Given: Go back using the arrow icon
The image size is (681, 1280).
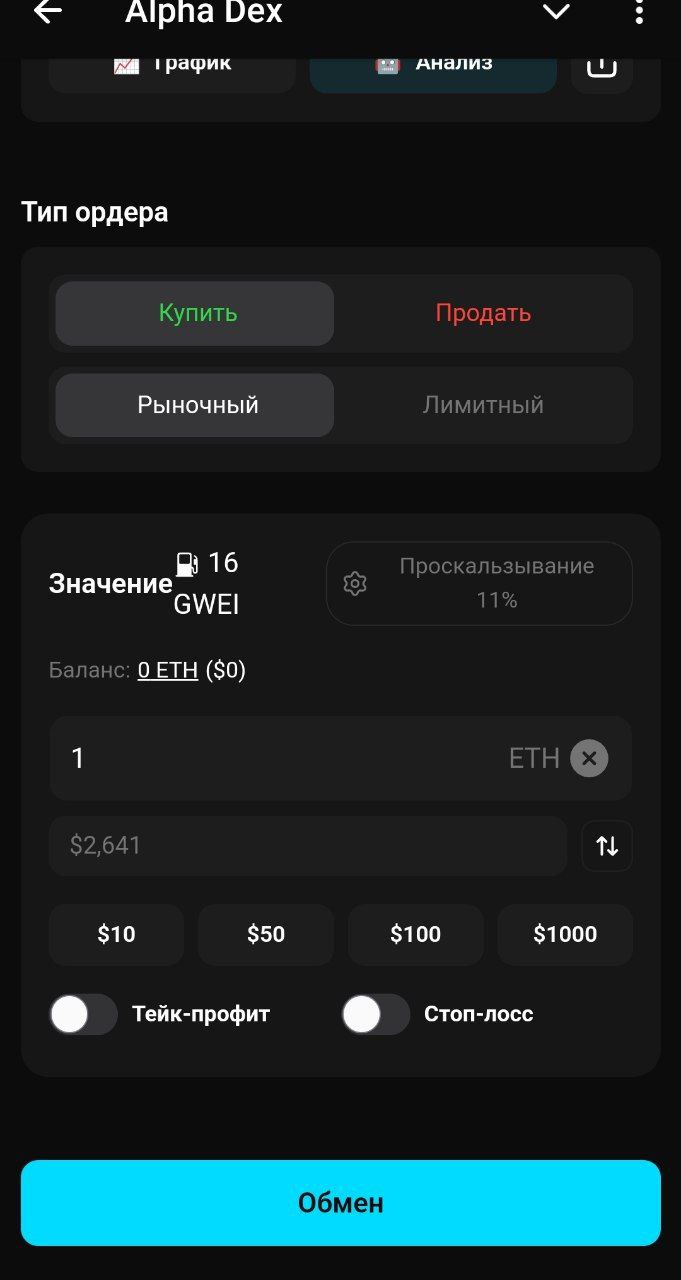Looking at the screenshot, I should pos(47,12).
